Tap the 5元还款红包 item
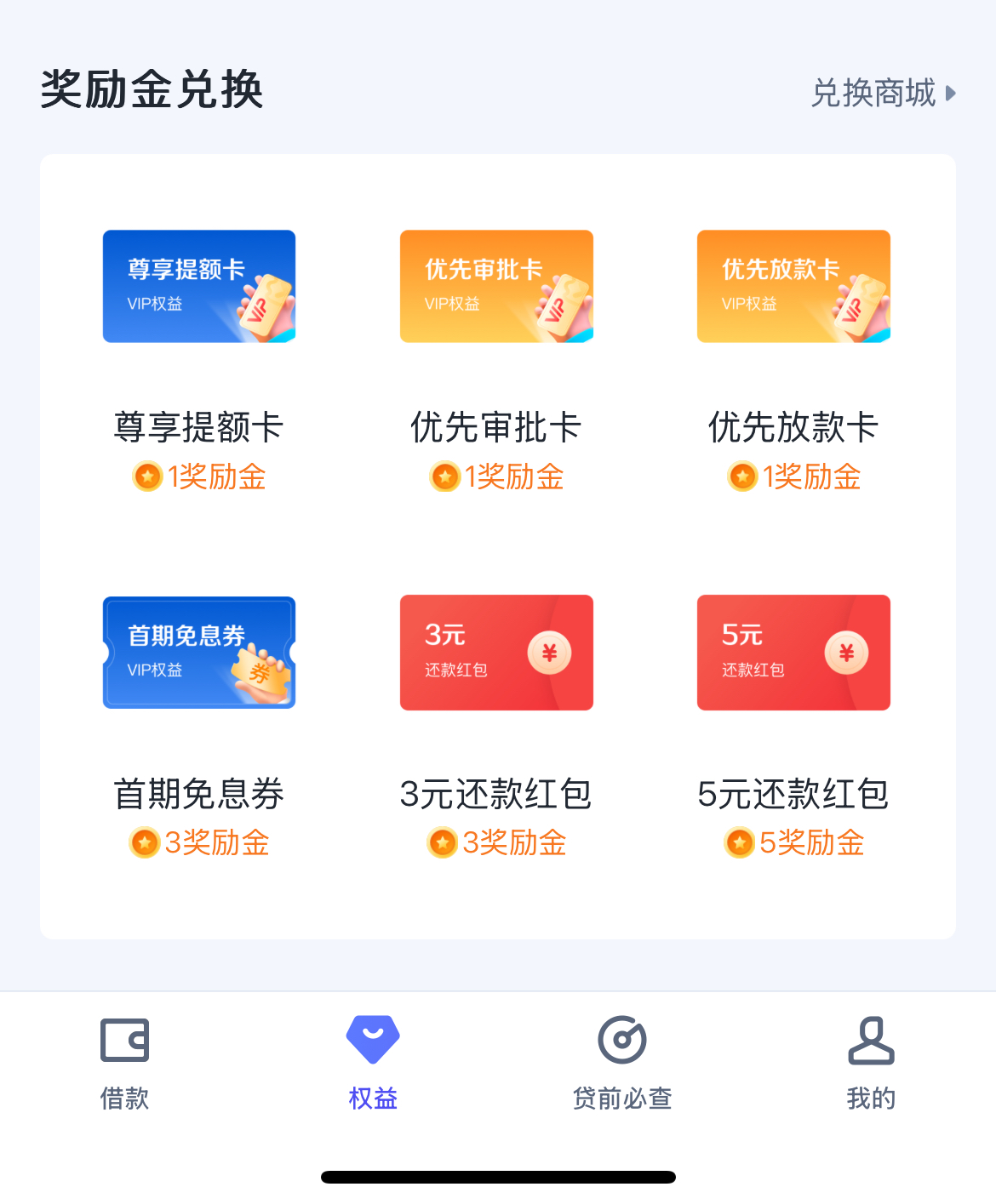996x1204 pixels. click(x=793, y=653)
